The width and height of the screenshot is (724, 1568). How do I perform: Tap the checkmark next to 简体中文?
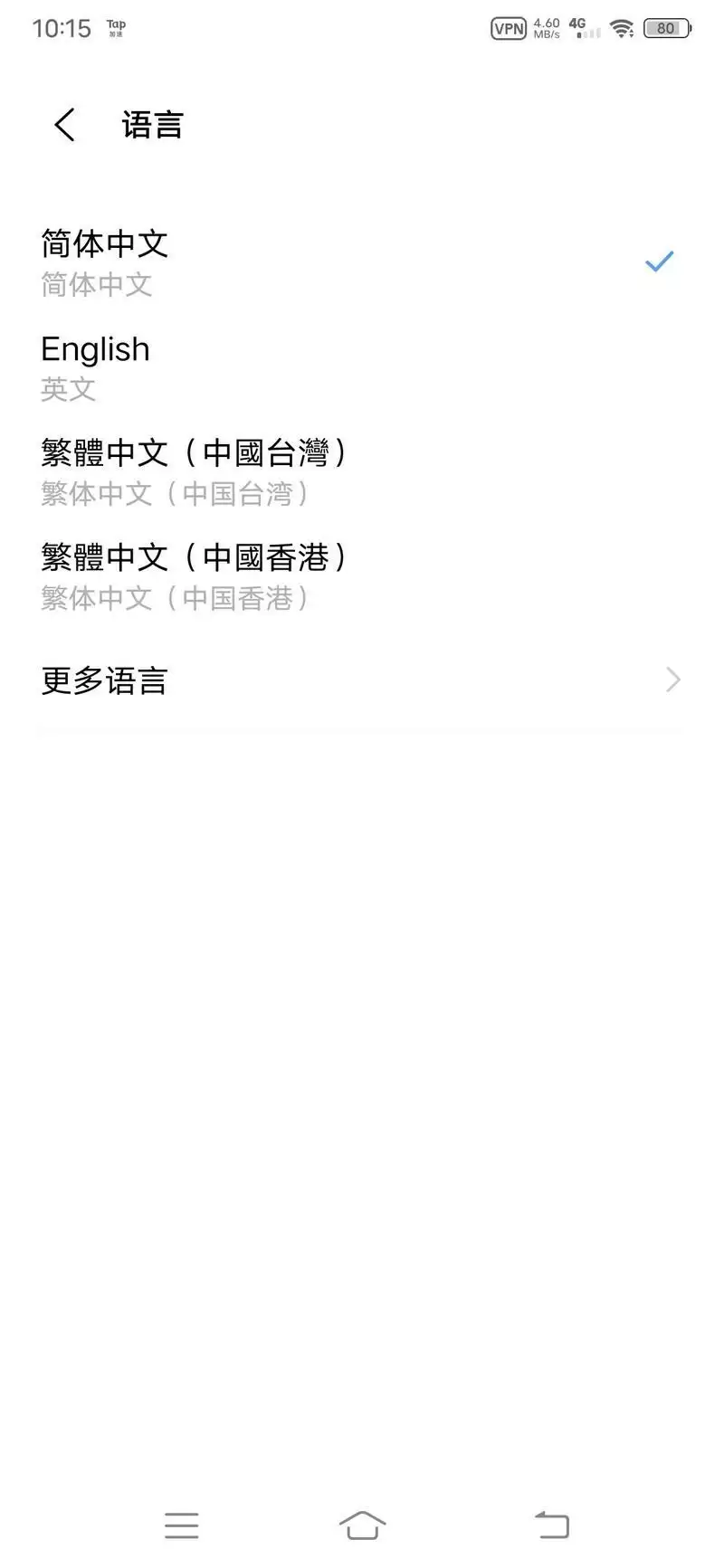660,261
